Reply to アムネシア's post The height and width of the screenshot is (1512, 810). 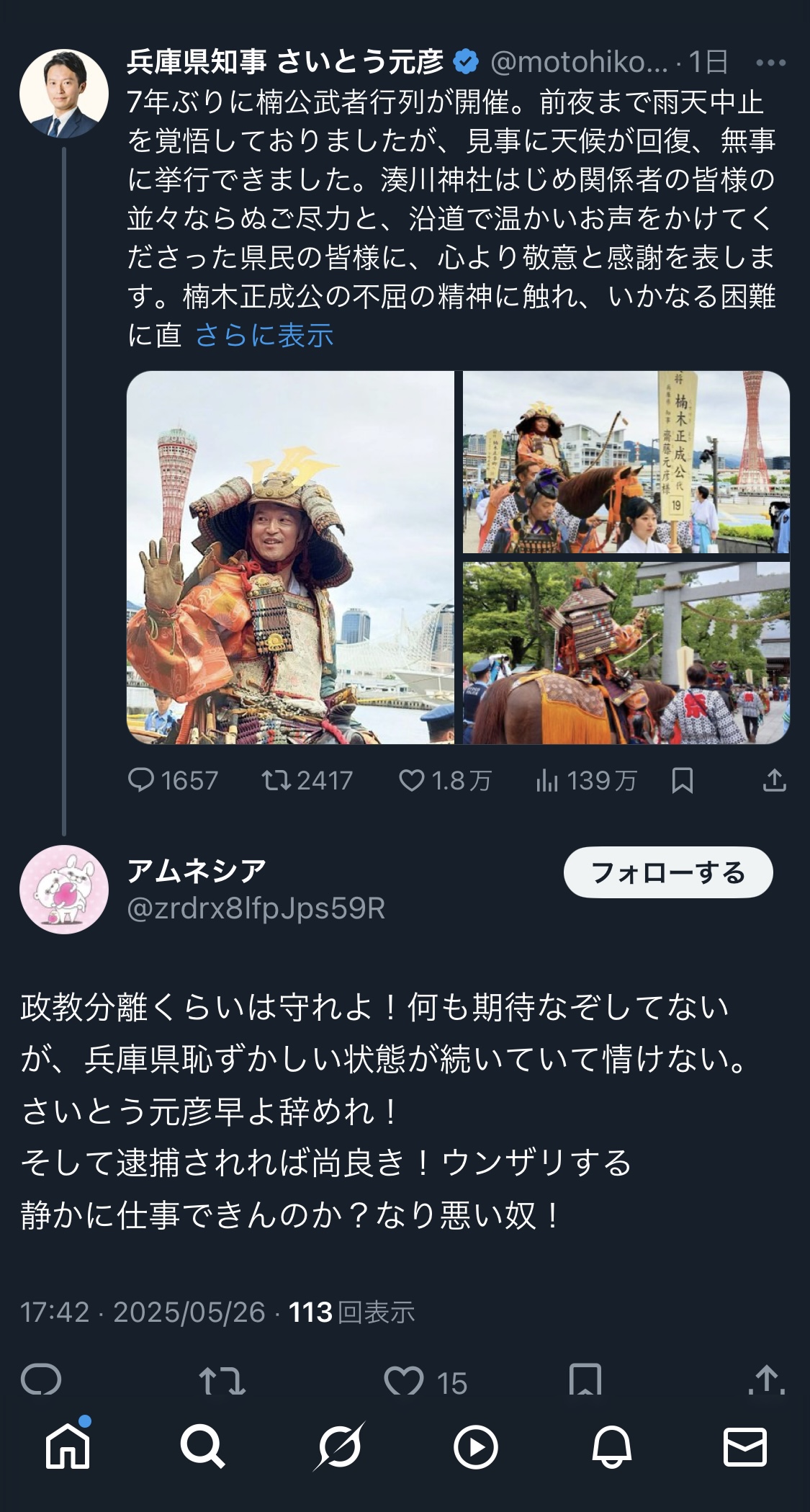[x=41, y=1379]
